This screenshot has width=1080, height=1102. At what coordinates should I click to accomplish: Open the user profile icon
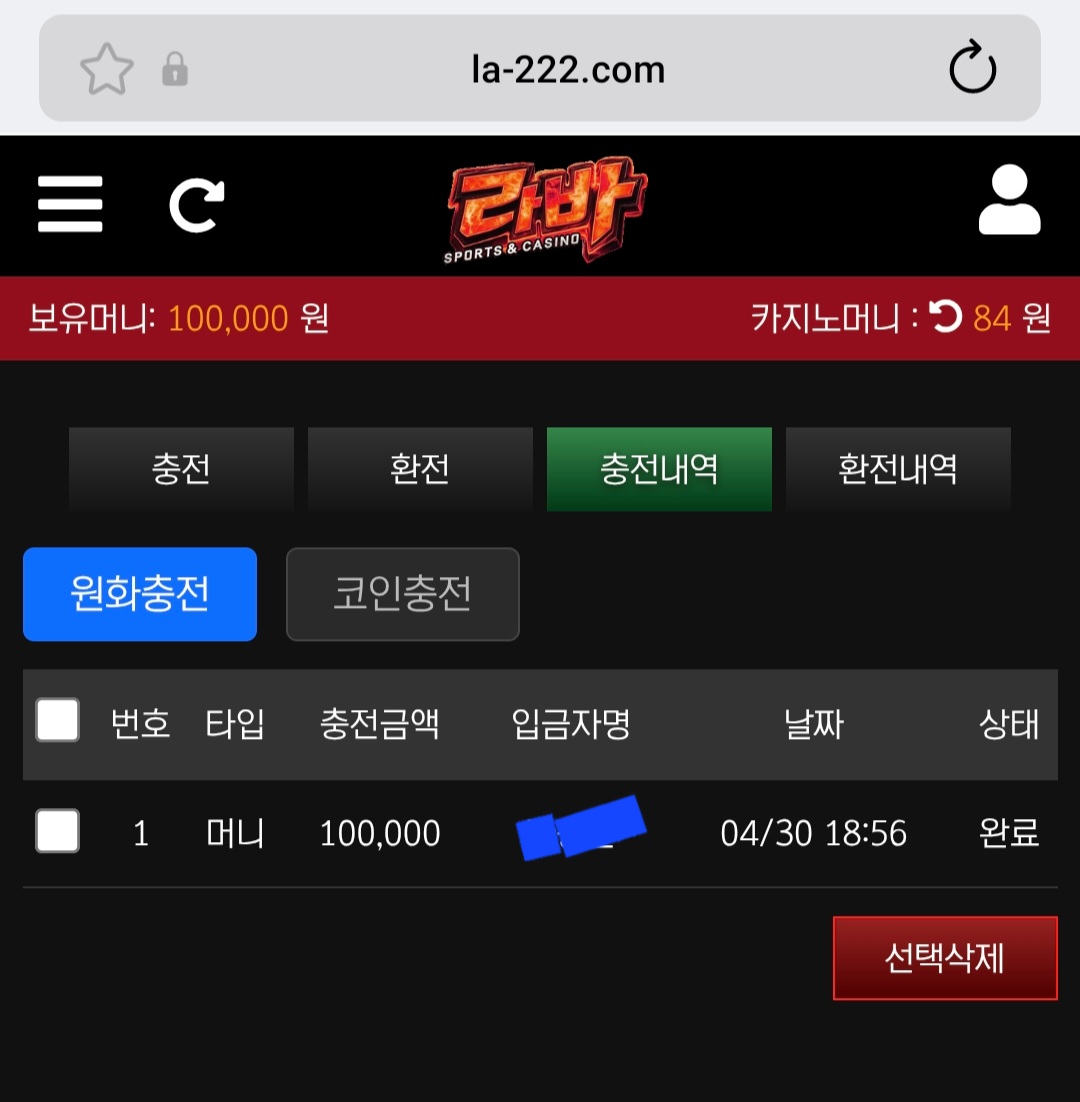(1009, 200)
